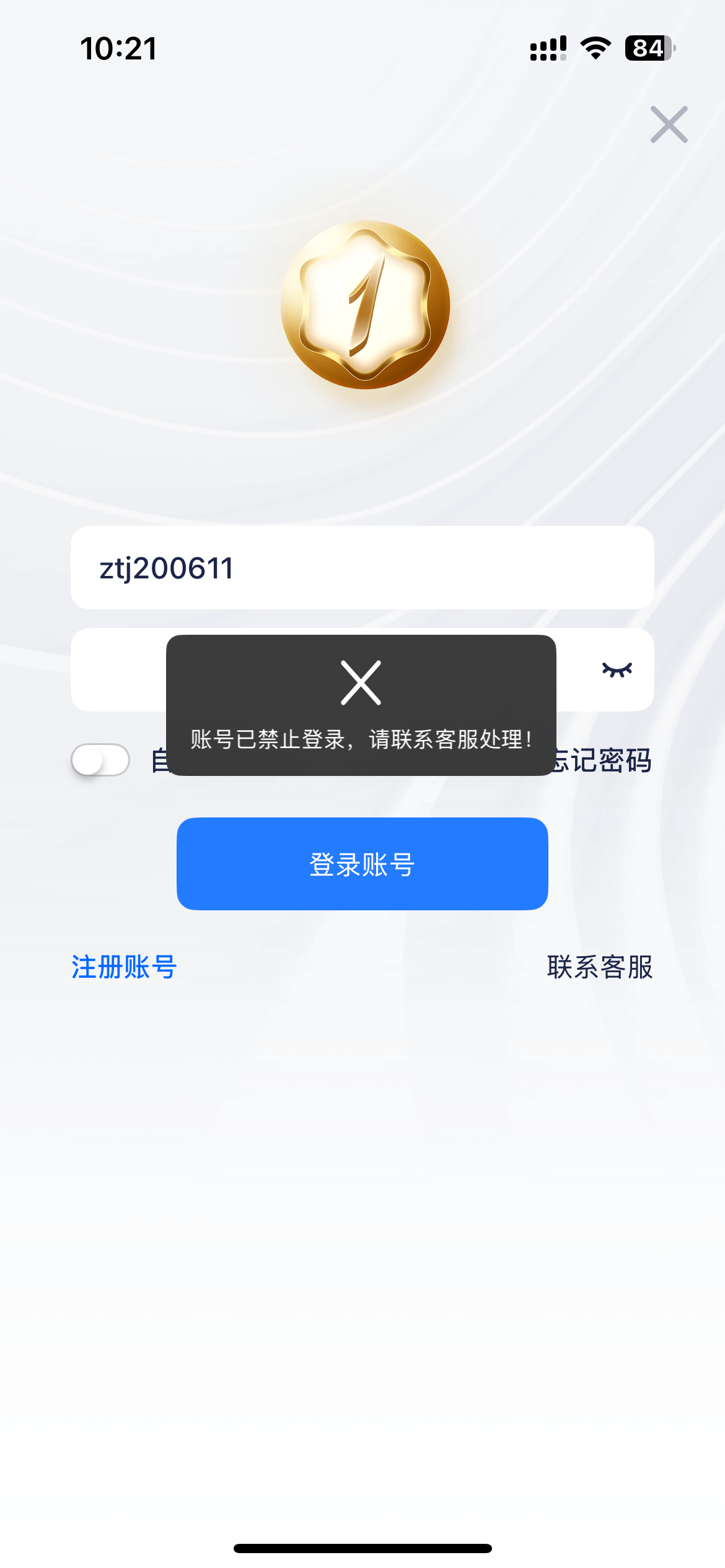Enable the auto-login switch
Viewport: 725px width, 1568px height.
[100, 760]
